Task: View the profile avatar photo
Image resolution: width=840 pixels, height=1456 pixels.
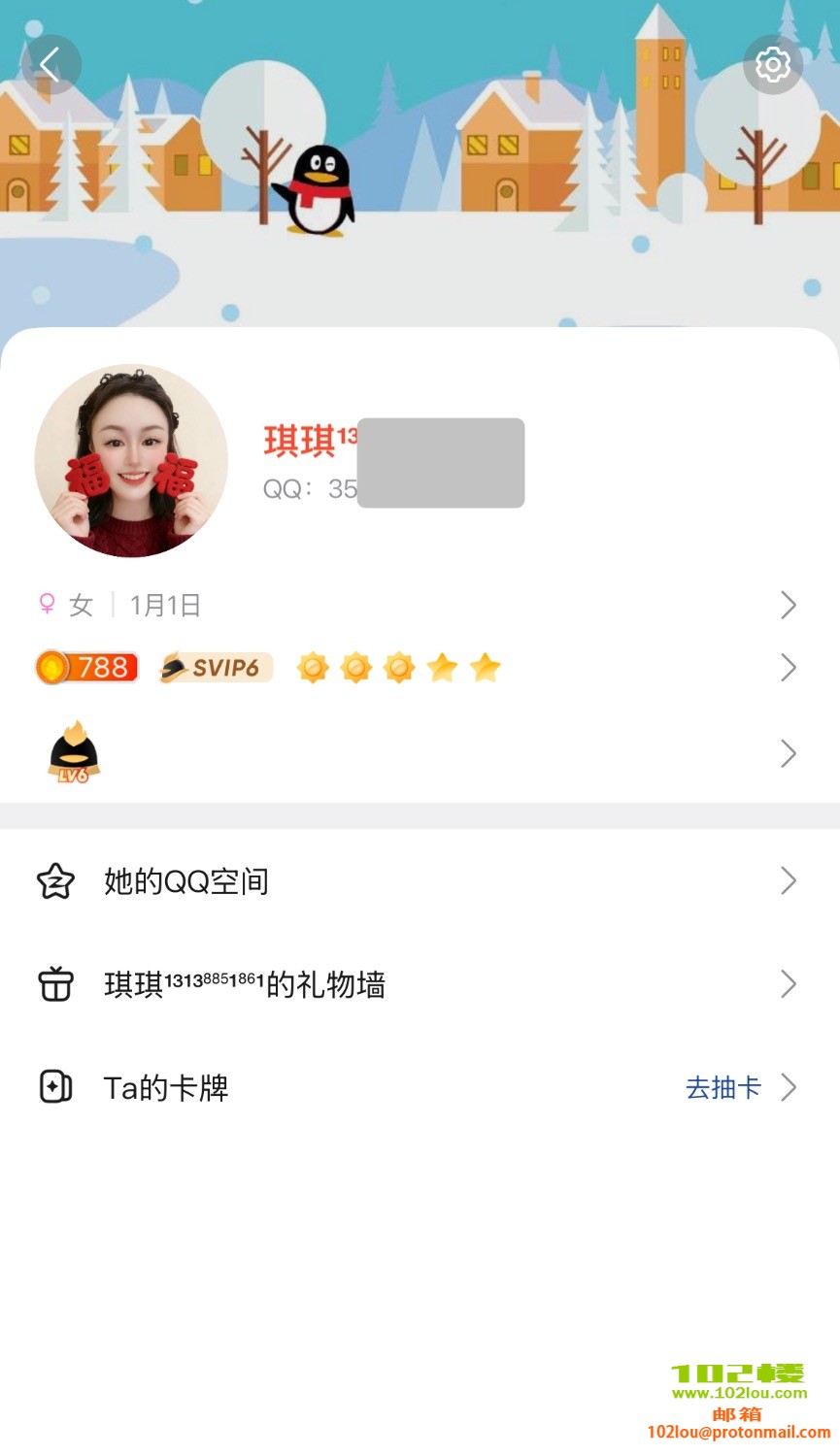Action: pos(131,460)
